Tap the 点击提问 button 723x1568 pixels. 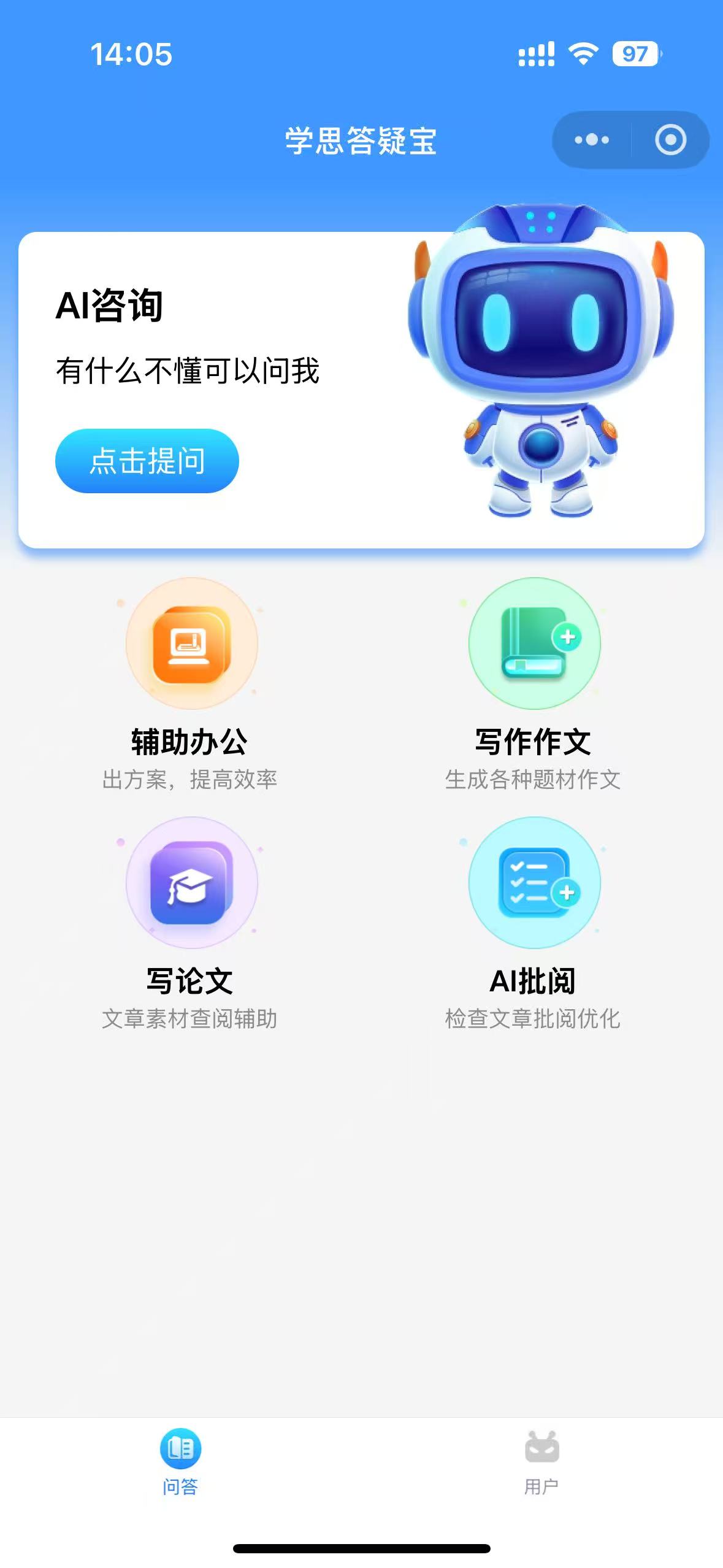(147, 461)
